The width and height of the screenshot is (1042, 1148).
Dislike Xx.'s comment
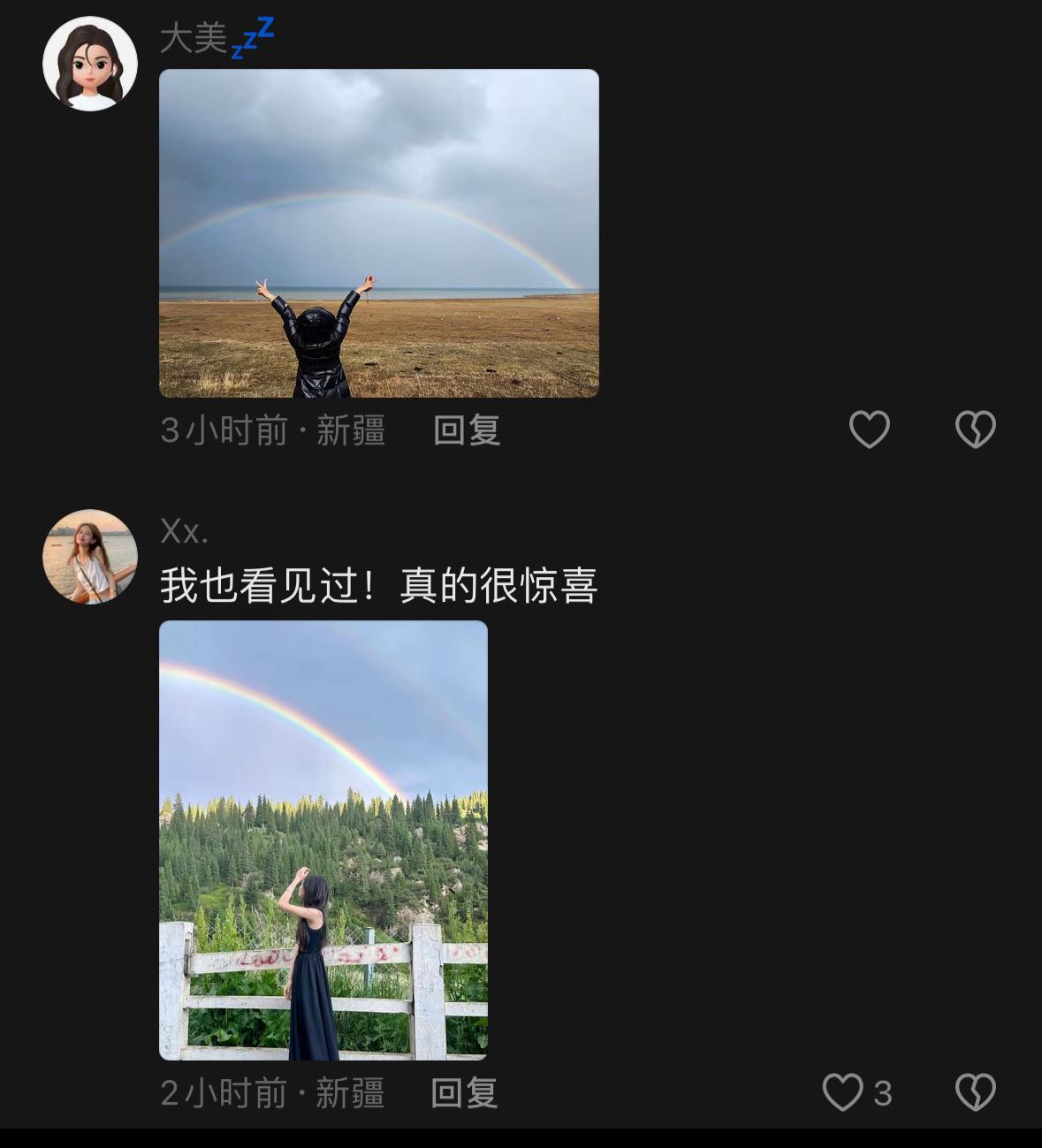click(975, 1092)
